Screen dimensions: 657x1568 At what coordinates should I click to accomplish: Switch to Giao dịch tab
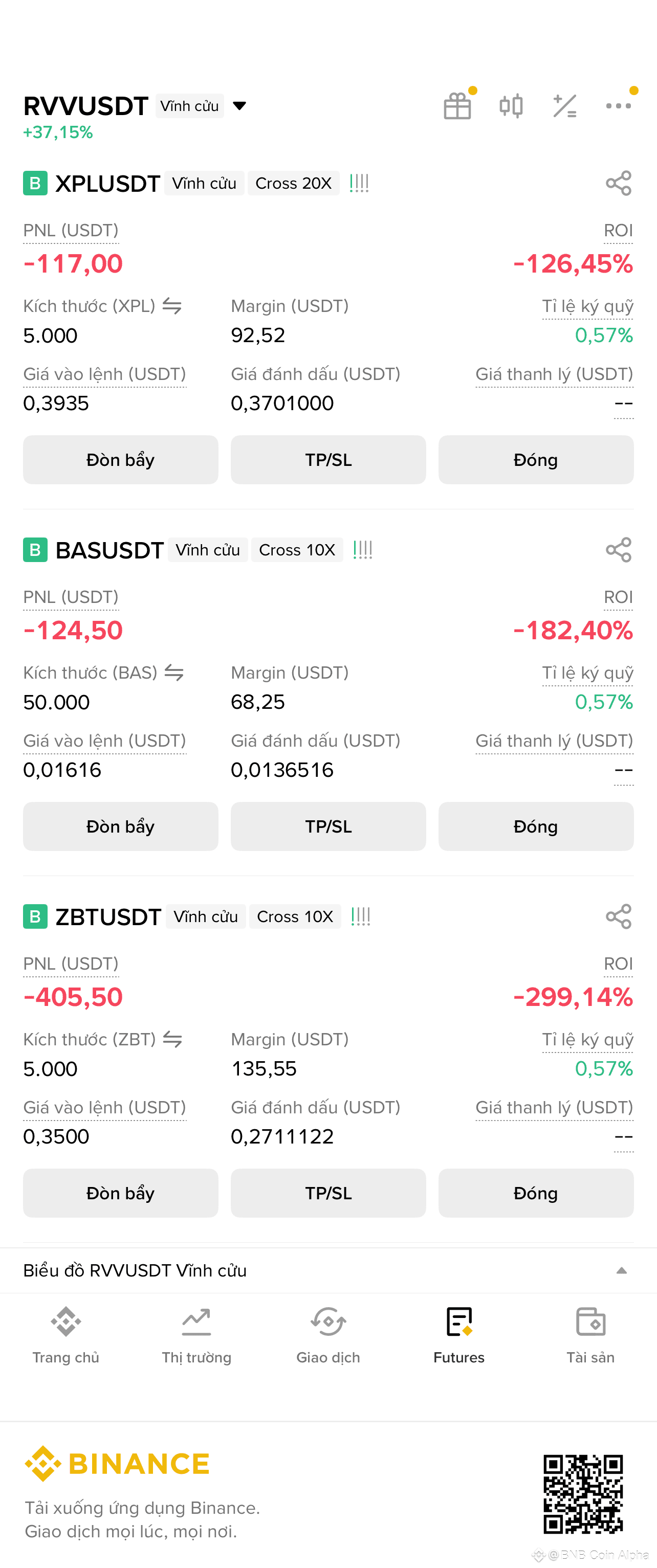[x=328, y=1335]
